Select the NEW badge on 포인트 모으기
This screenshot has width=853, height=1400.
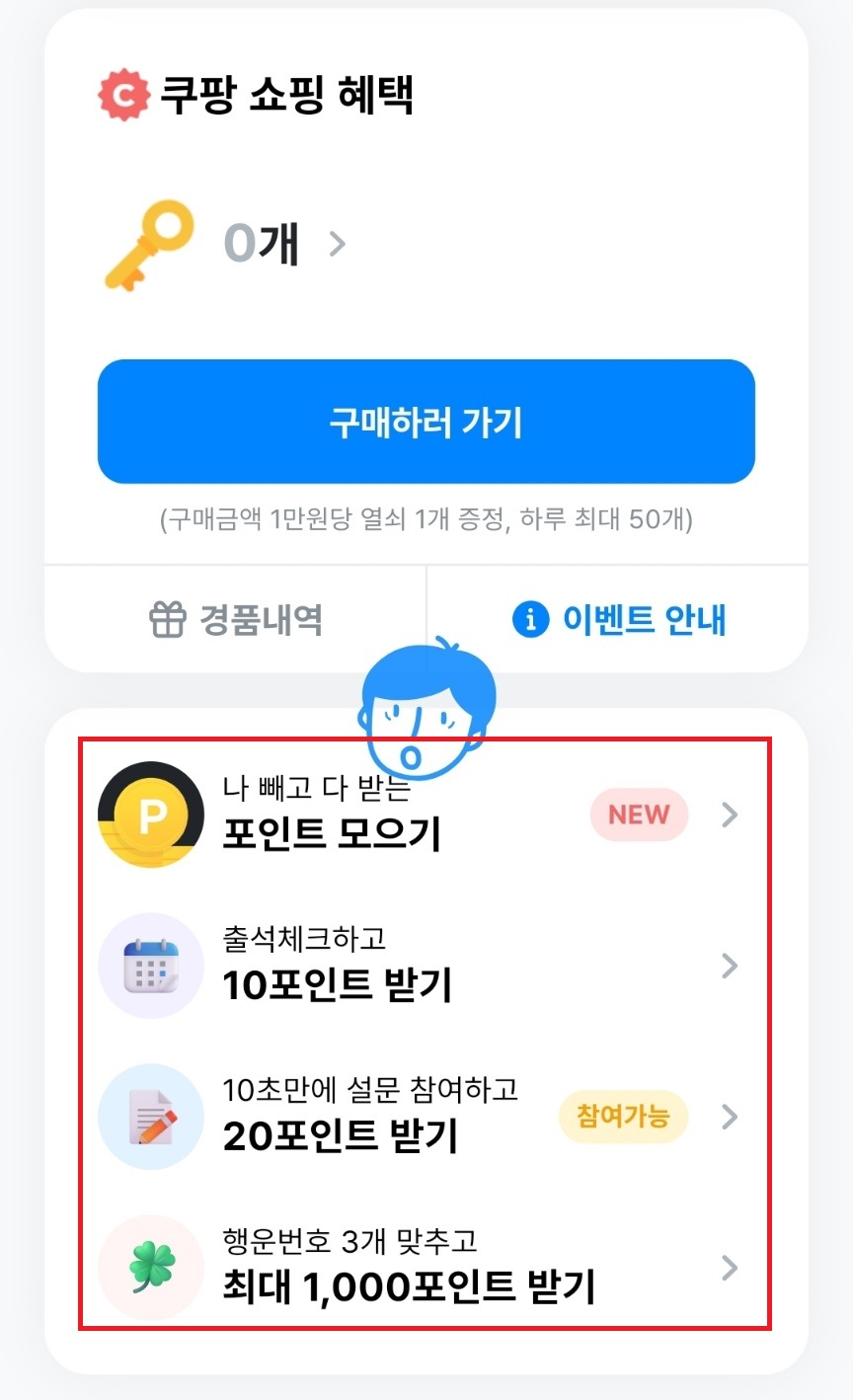point(639,815)
